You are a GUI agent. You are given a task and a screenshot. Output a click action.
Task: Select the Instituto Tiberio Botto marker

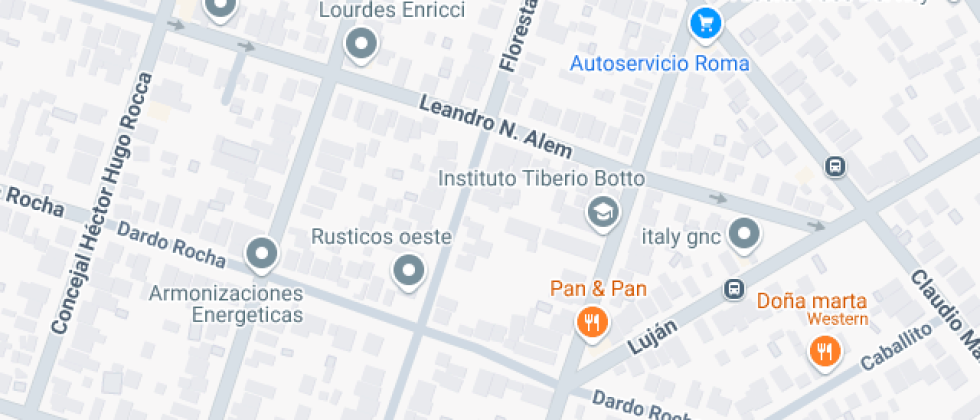[x=602, y=211]
